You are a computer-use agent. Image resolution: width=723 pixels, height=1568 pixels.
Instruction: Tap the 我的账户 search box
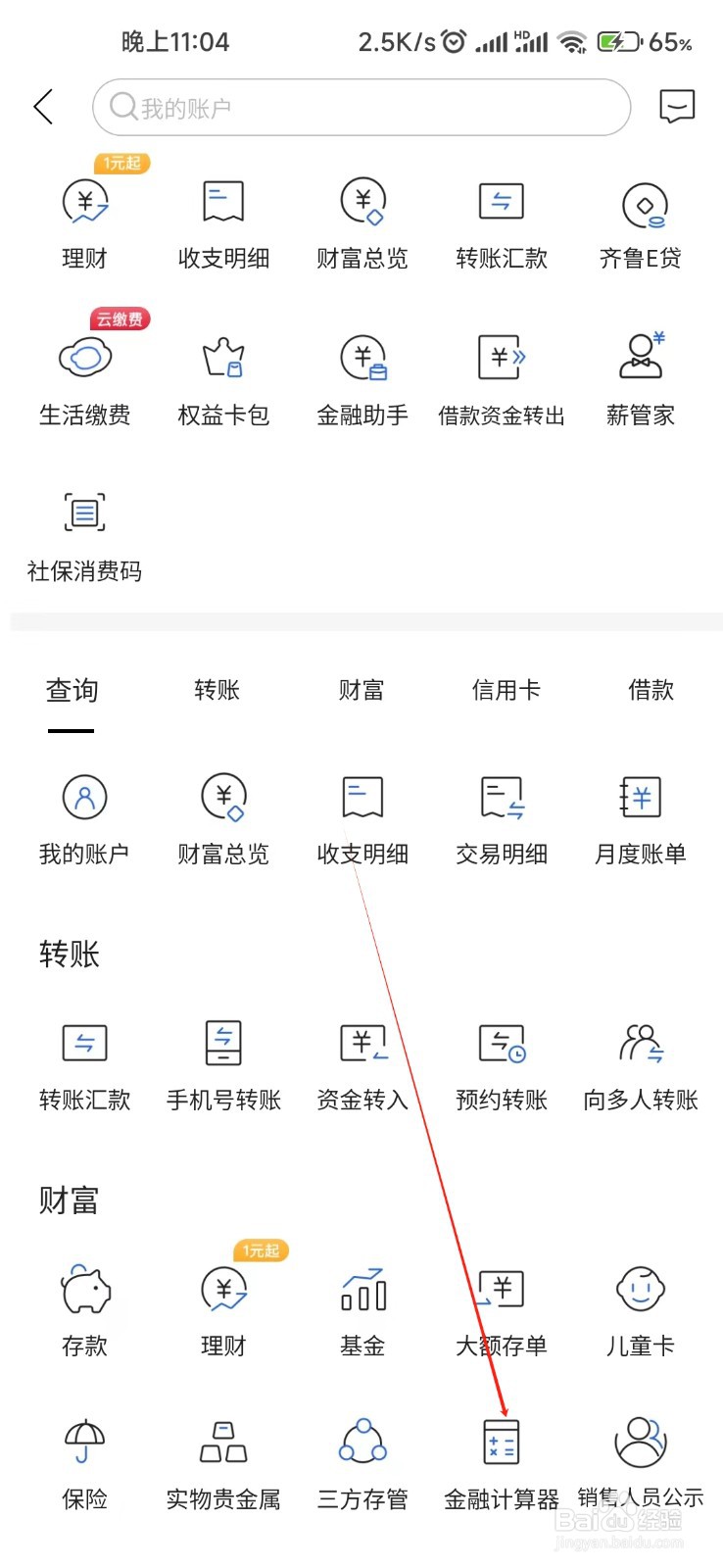[x=361, y=107]
